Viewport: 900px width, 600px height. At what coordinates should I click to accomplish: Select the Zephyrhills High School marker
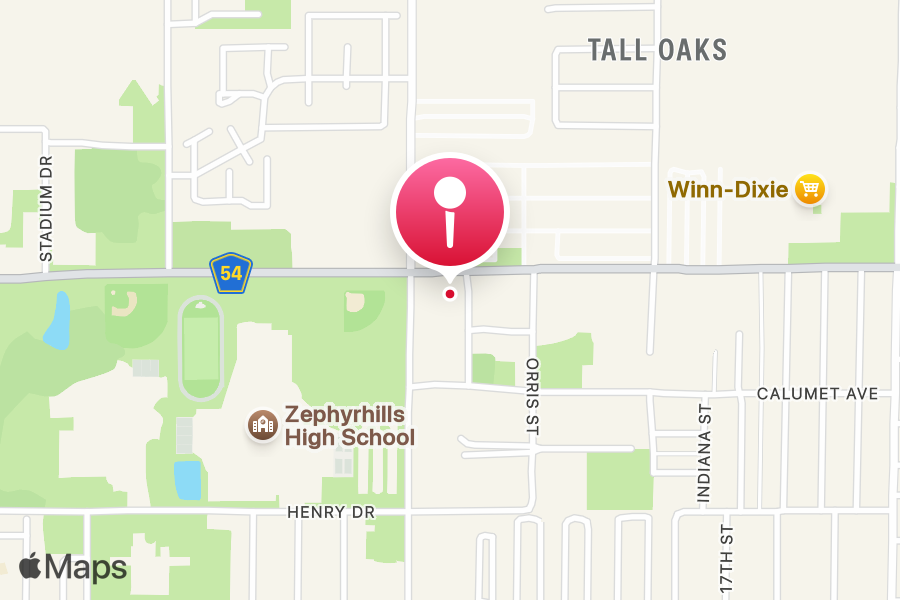[x=263, y=425]
